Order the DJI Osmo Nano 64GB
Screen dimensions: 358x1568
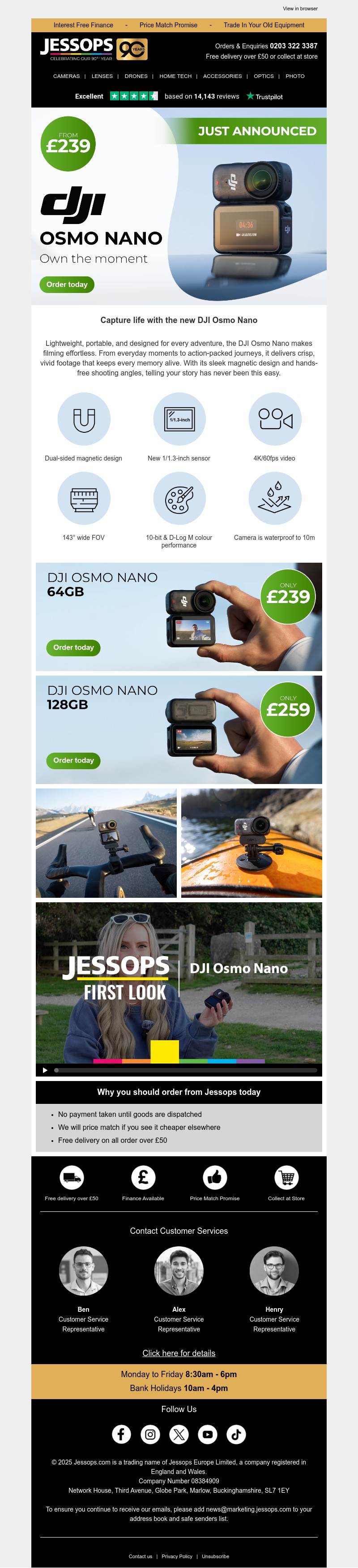point(73,648)
